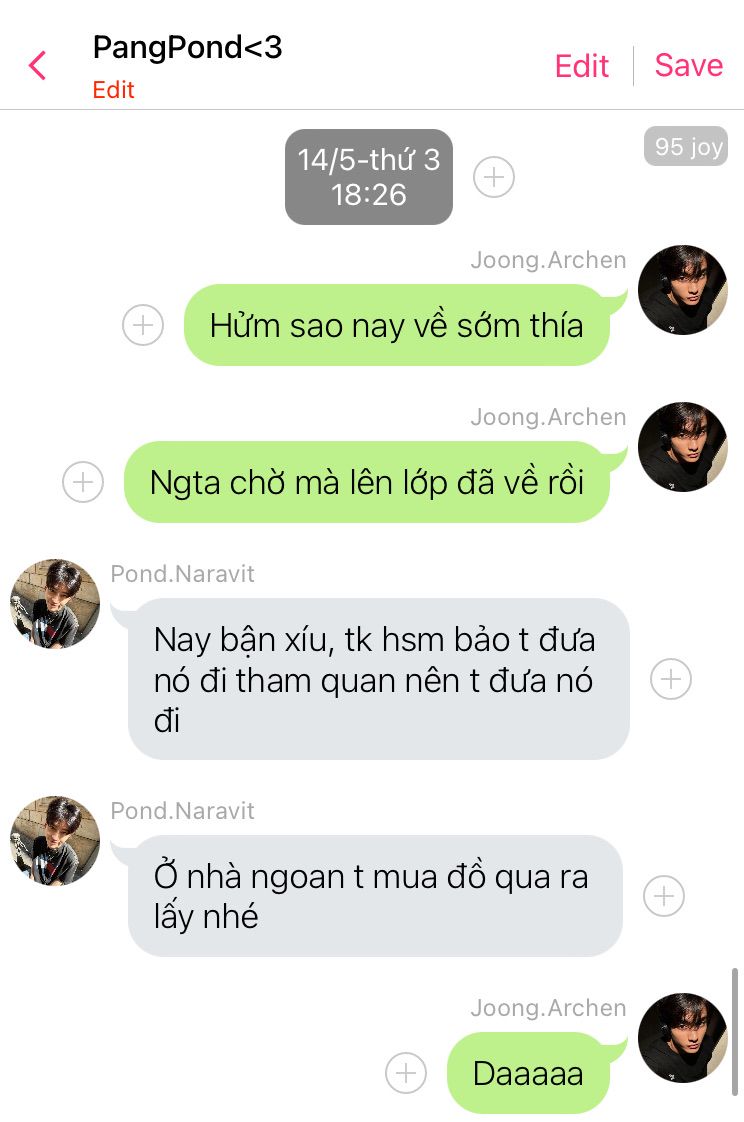Tap Joong.Archen's avatar beside "Daaaaa"
Image resolution: width=744 pixels, height=1122 pixels.
682,1038
